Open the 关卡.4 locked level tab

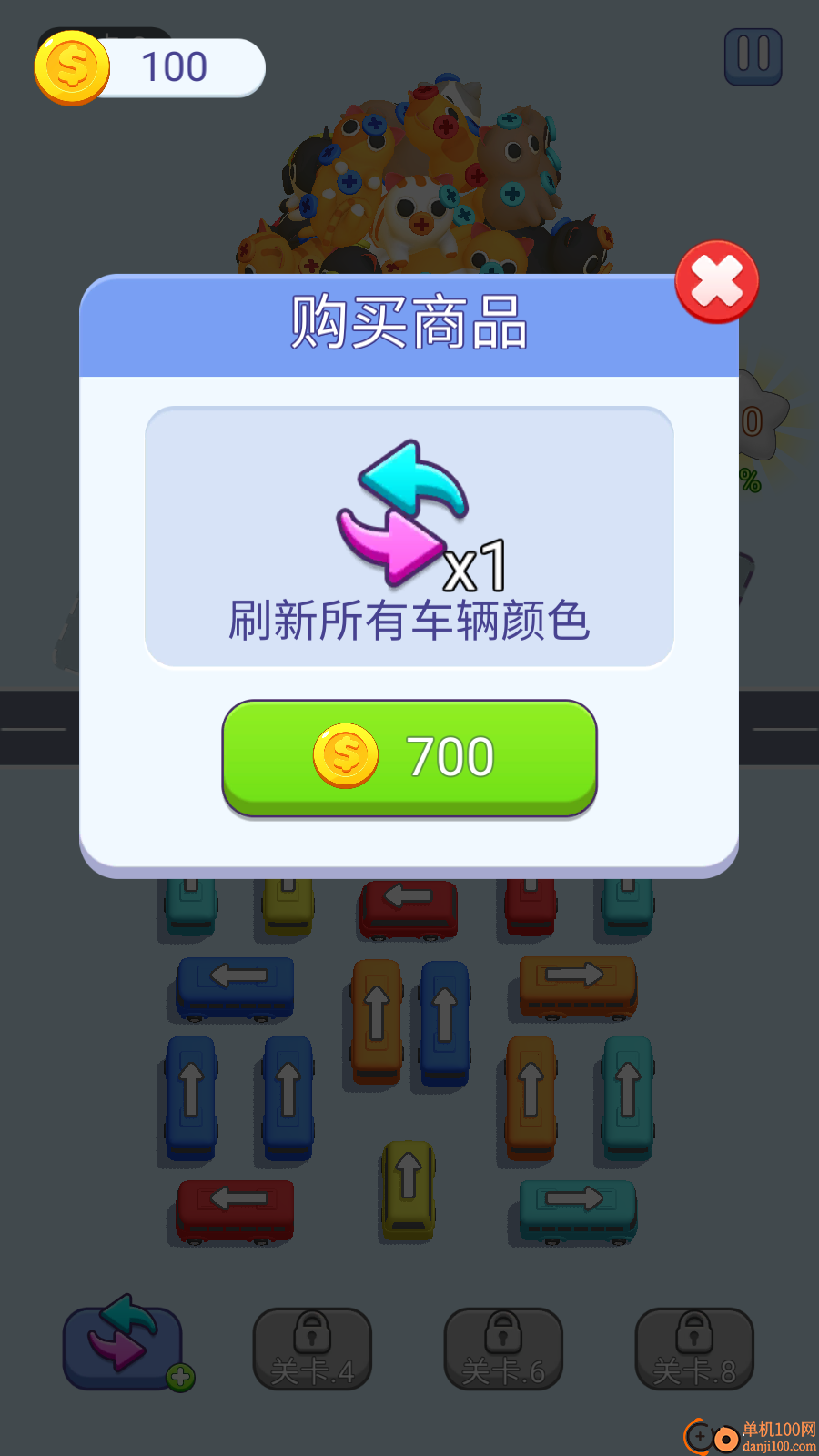[x=312, y=1349]
